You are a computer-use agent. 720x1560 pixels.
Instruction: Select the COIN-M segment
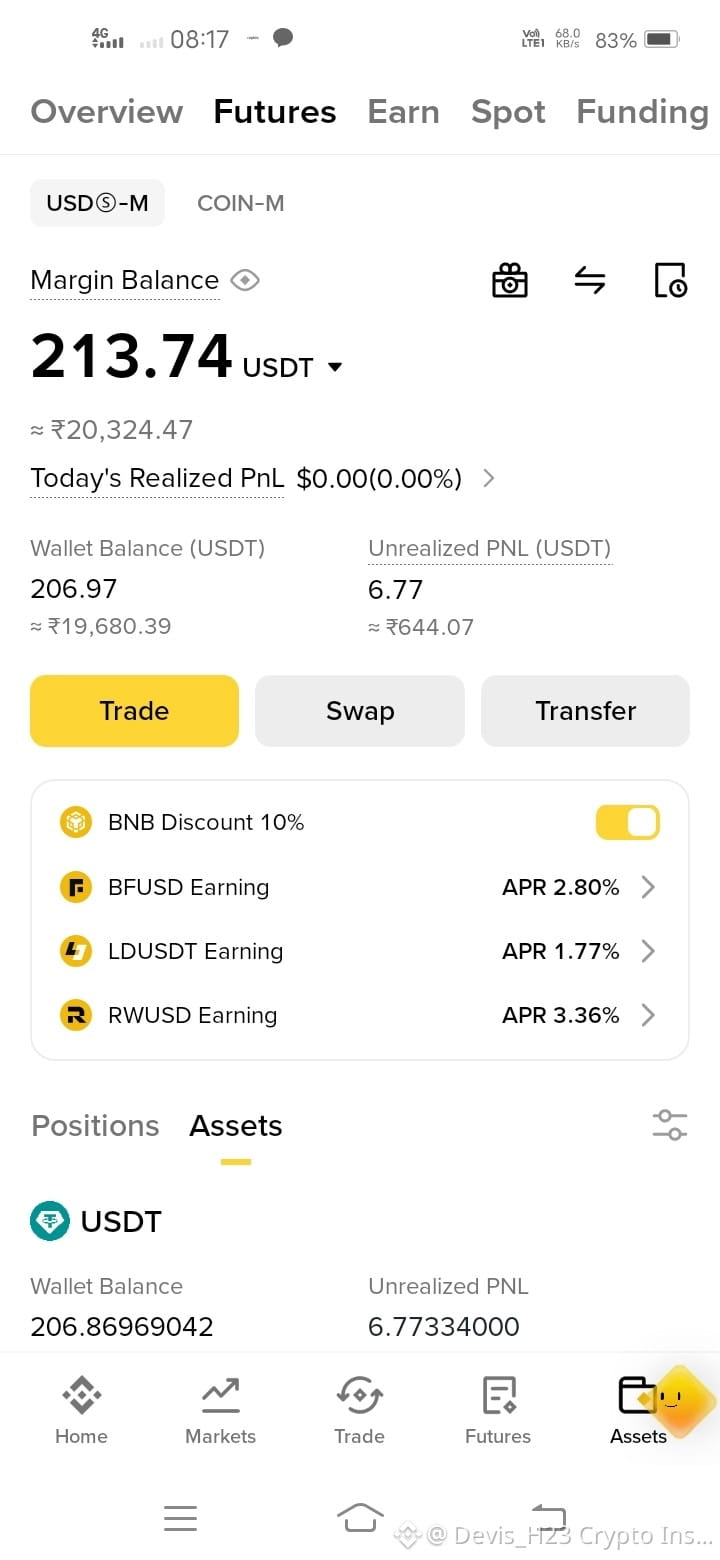pyautogui.click(x=240, y=203)
